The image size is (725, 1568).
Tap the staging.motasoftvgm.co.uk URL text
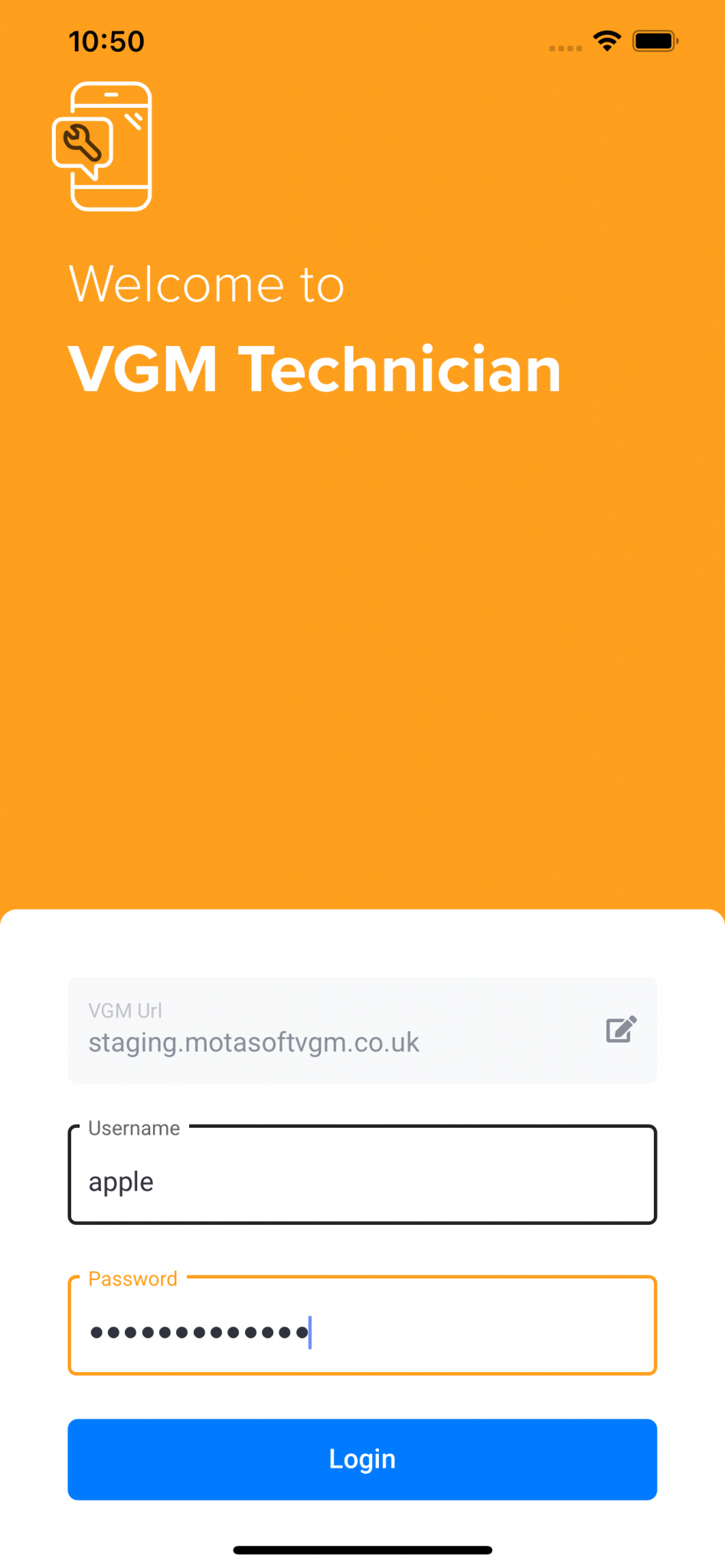pos(253,1042)
